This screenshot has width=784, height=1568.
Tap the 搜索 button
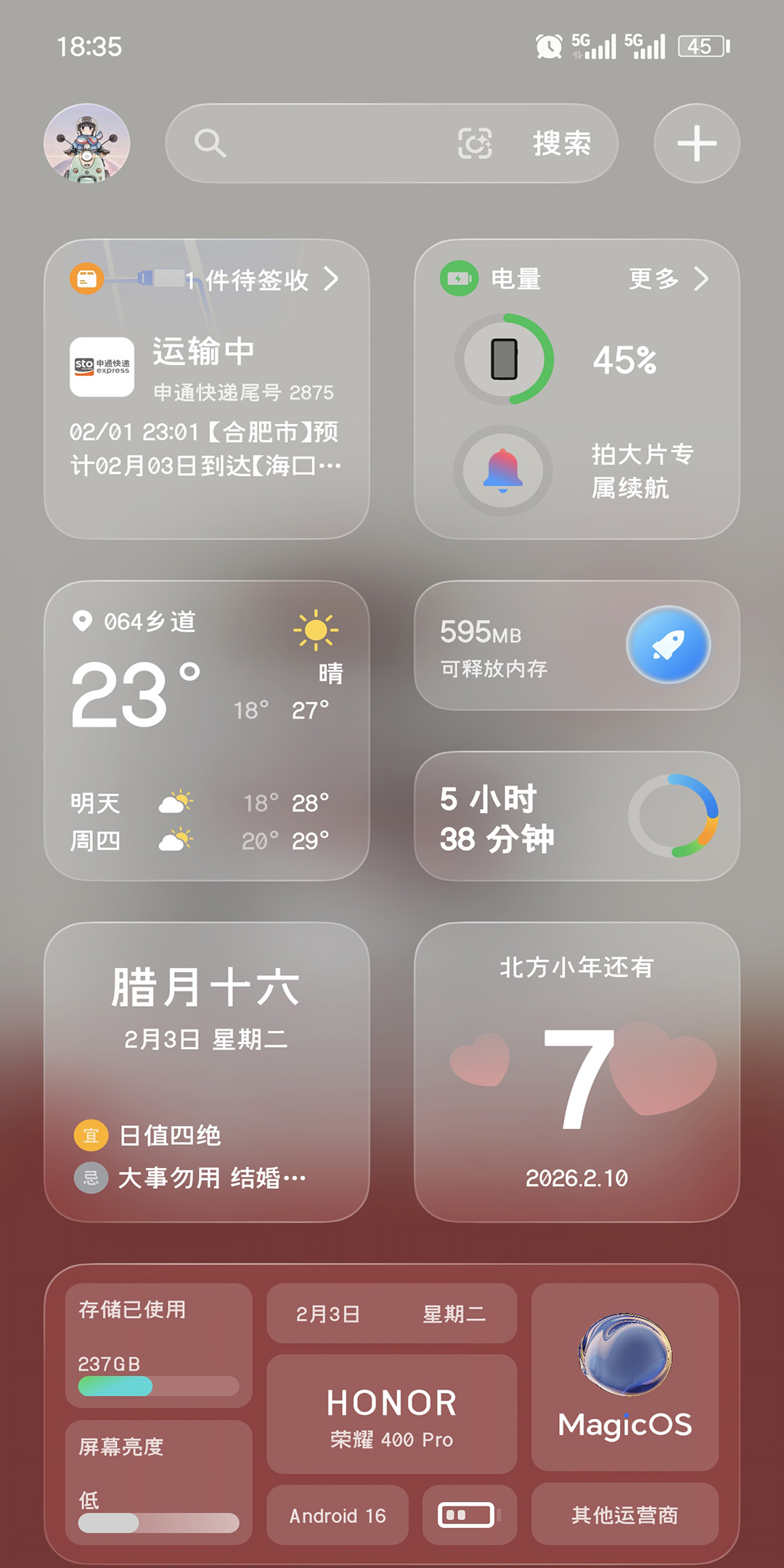562,143
